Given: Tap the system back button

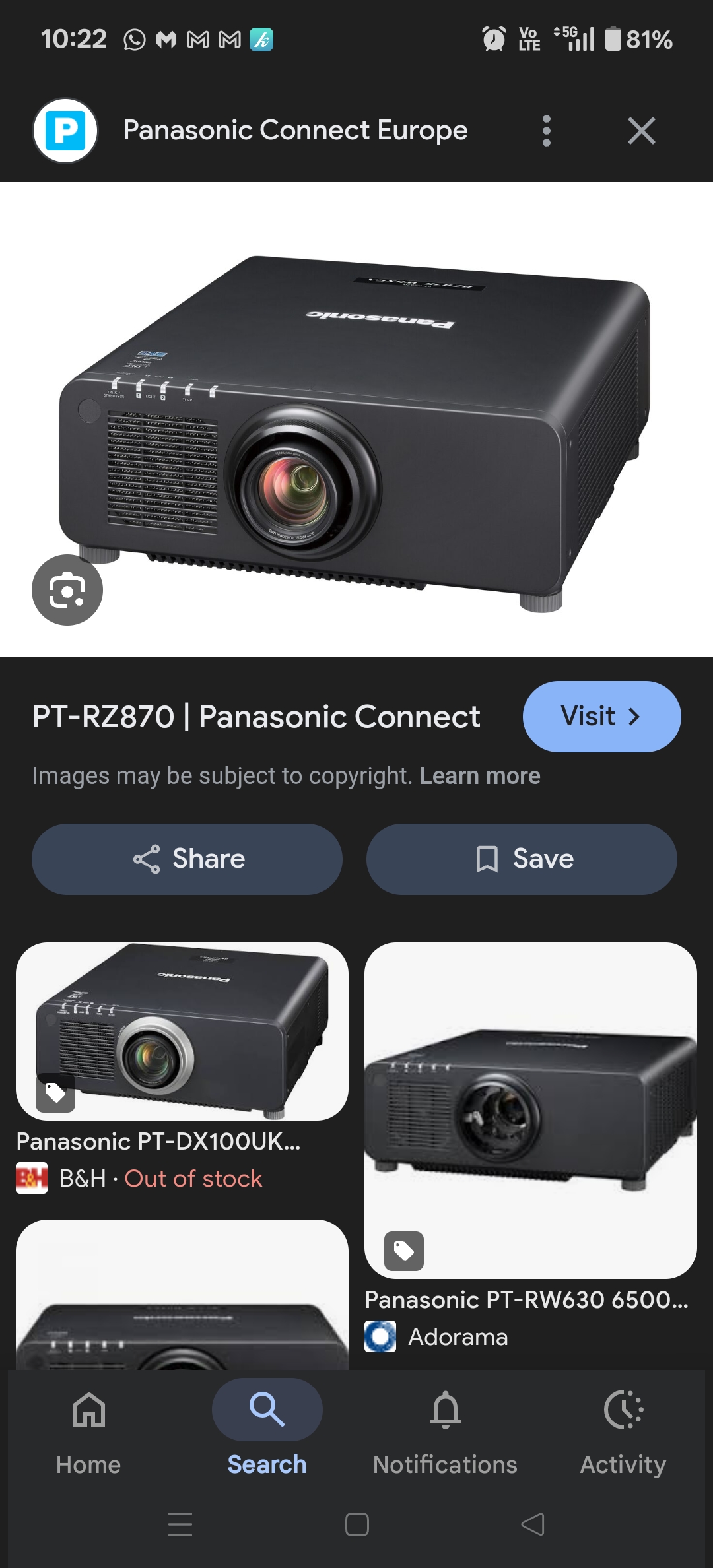Looking at the screenshot, I should 532,1524.
